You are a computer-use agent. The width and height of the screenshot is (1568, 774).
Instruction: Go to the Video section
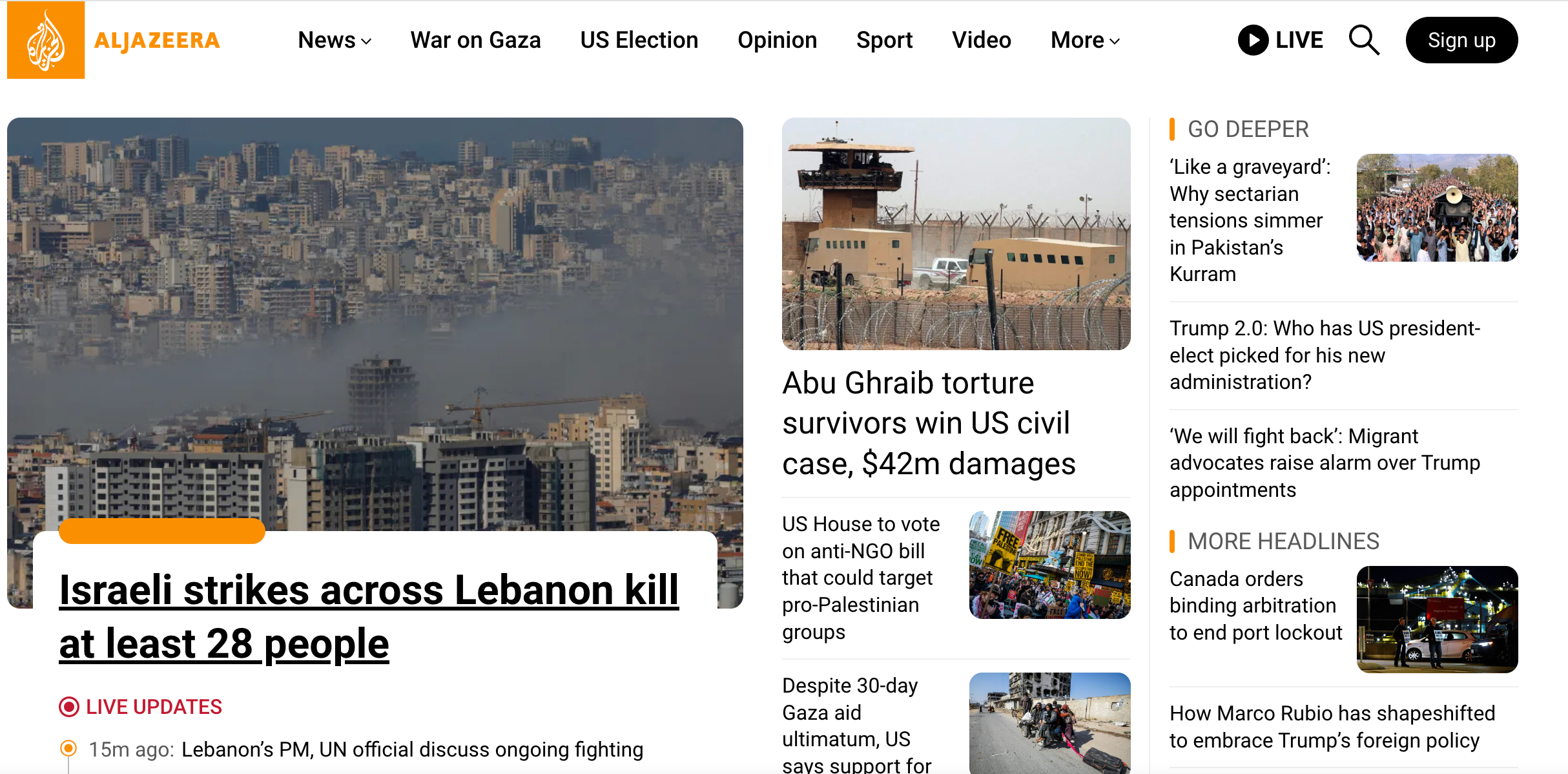[981, 40]
